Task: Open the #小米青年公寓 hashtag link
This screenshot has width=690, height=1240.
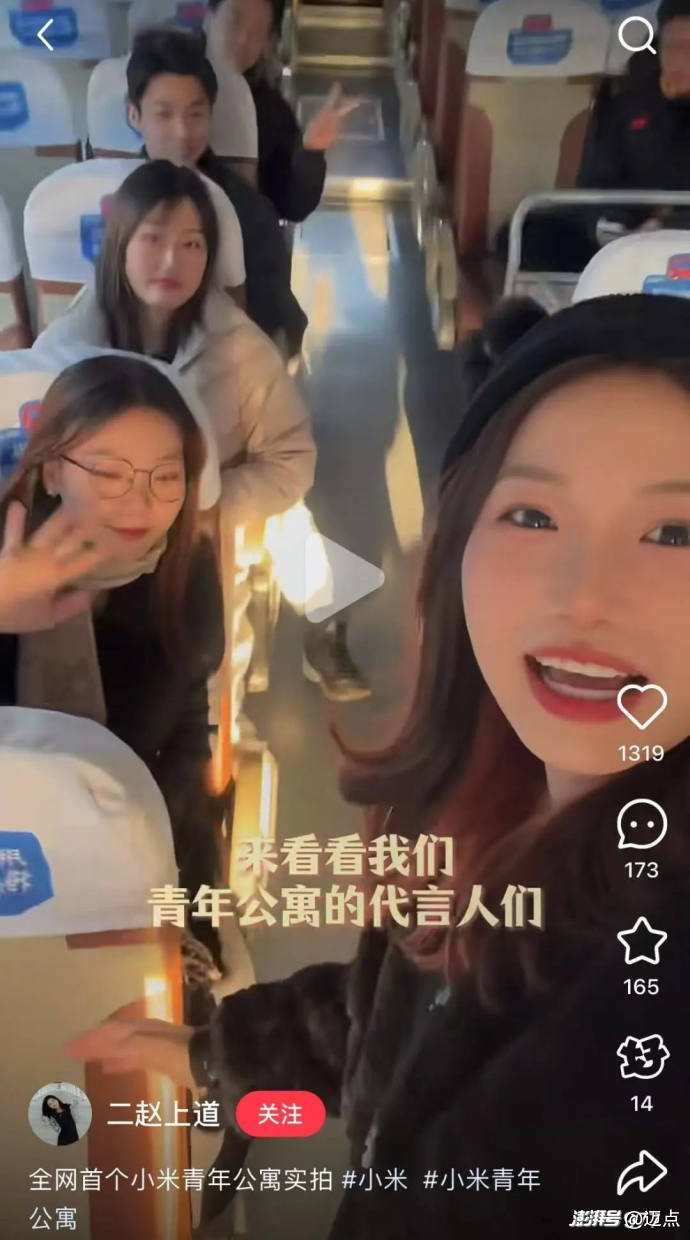Action: pyautogui.click(x=481, y=1180)
